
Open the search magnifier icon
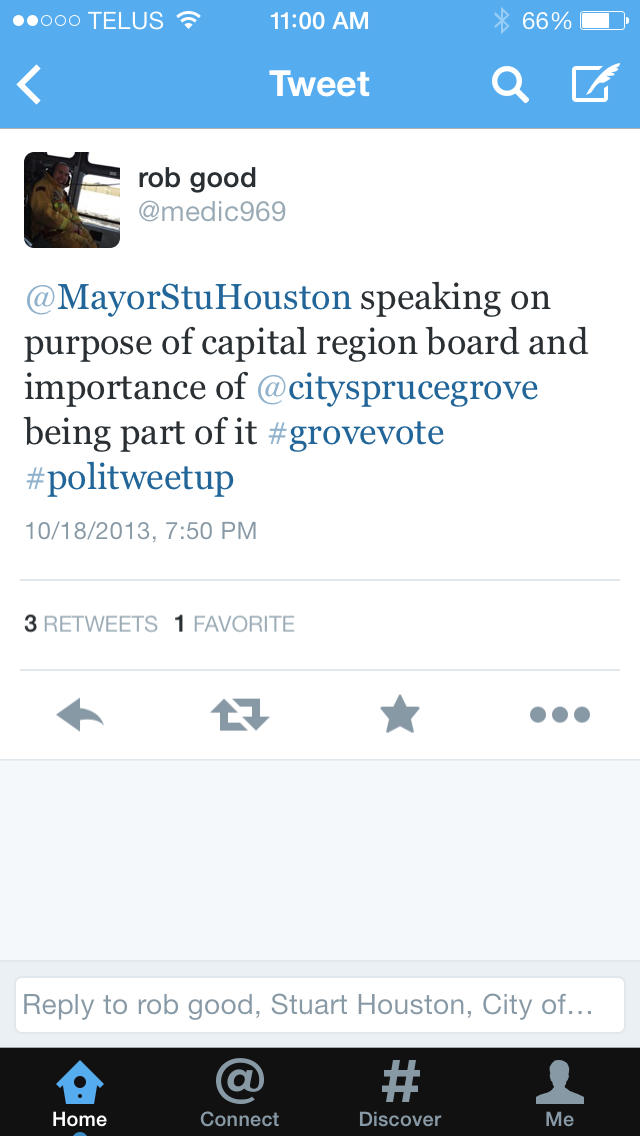510,85
